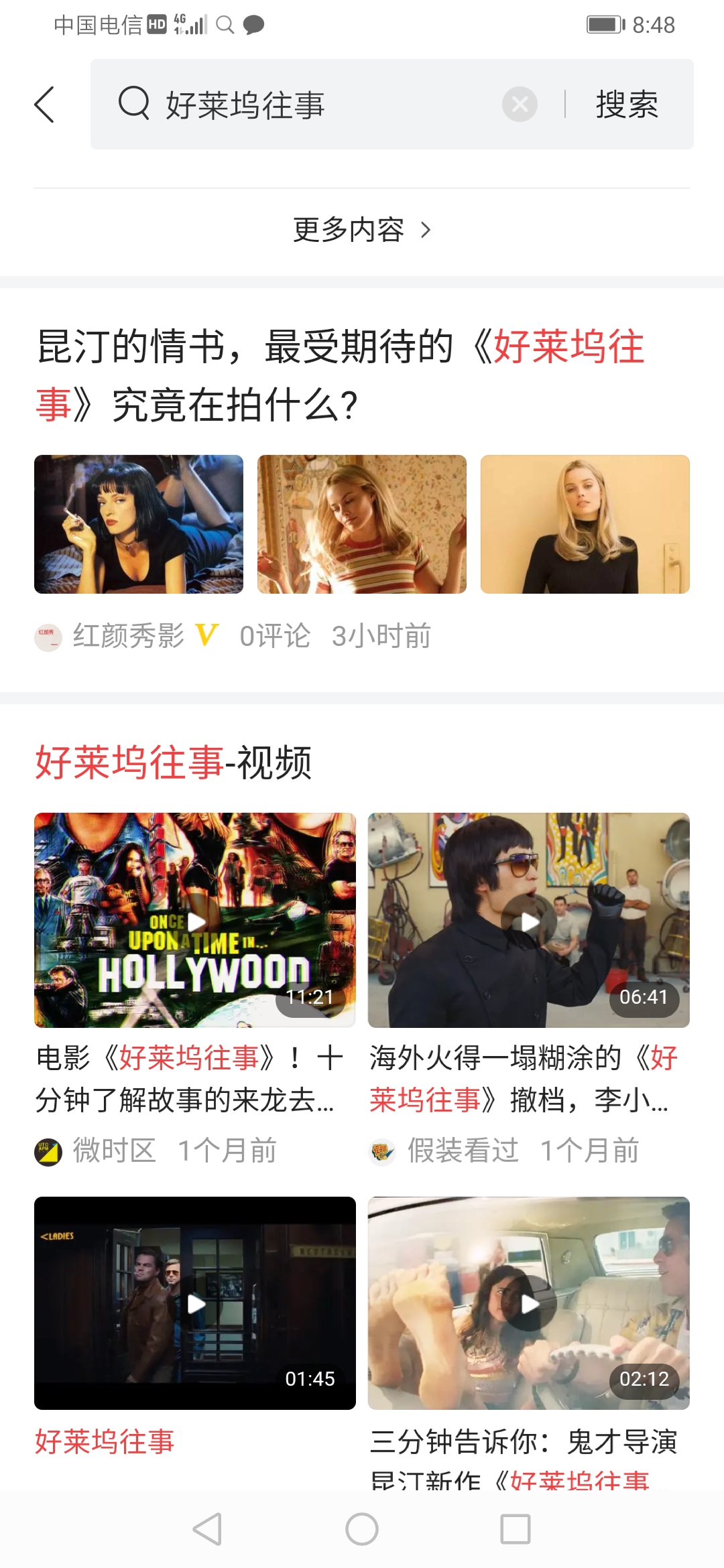The height and width of the screenshot is (1568, 724).
Task: Tap the back arrow to leave search
Action: point(45,104)
